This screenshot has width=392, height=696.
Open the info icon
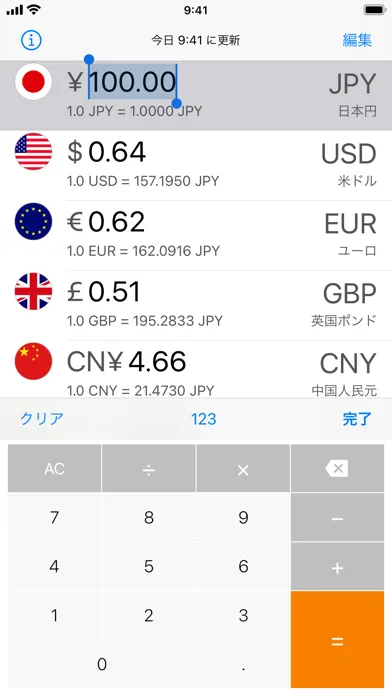point(31,40)
